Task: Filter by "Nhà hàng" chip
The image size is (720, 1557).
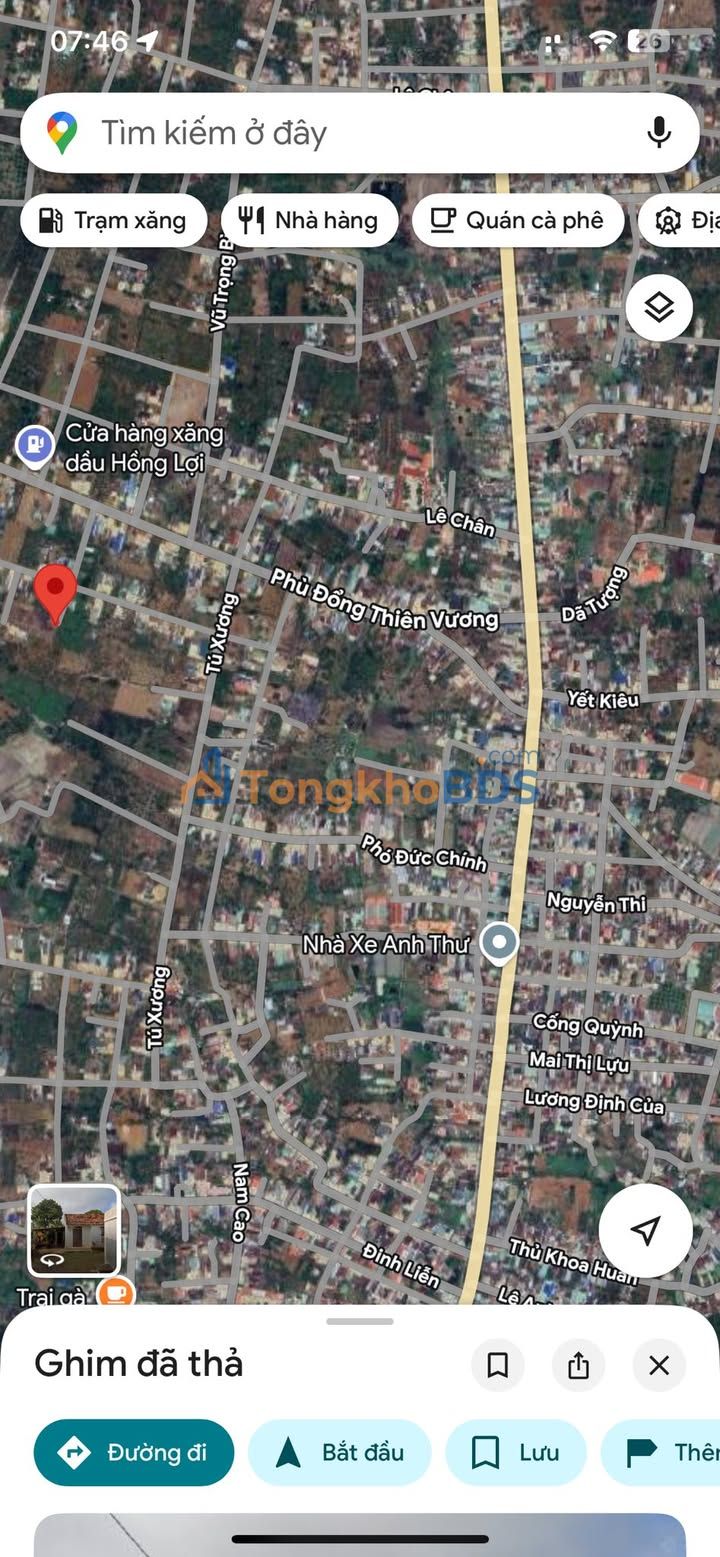Action: click(309, 220)
